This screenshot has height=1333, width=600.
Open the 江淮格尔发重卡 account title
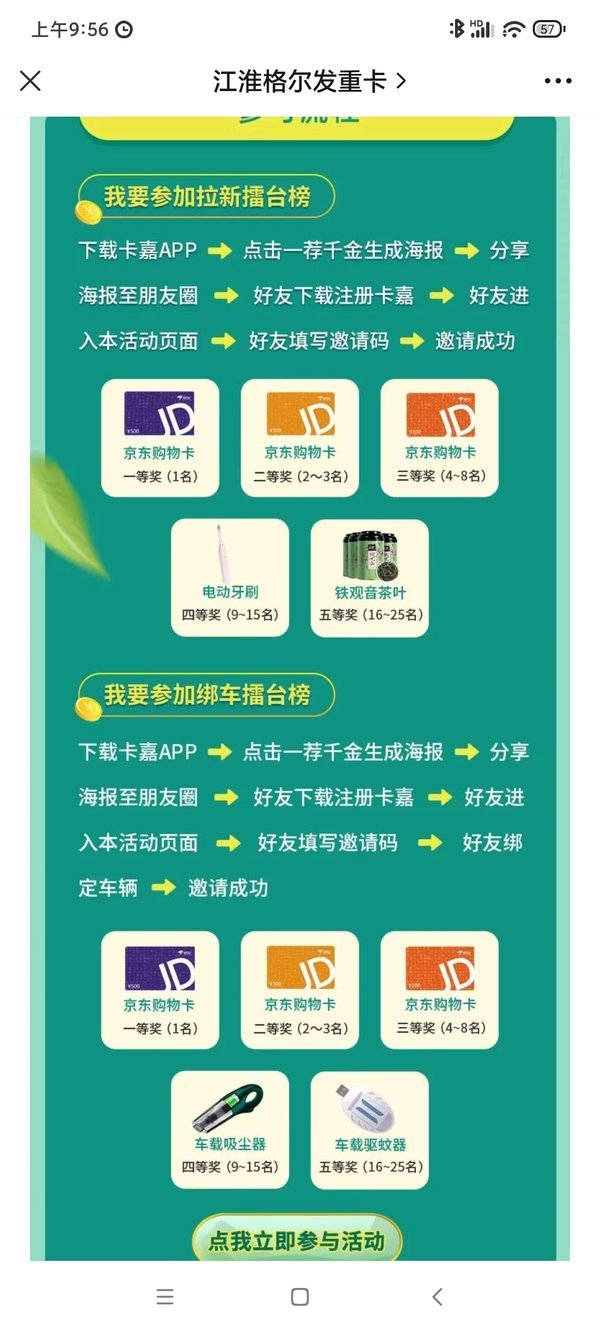coord(309,81)
